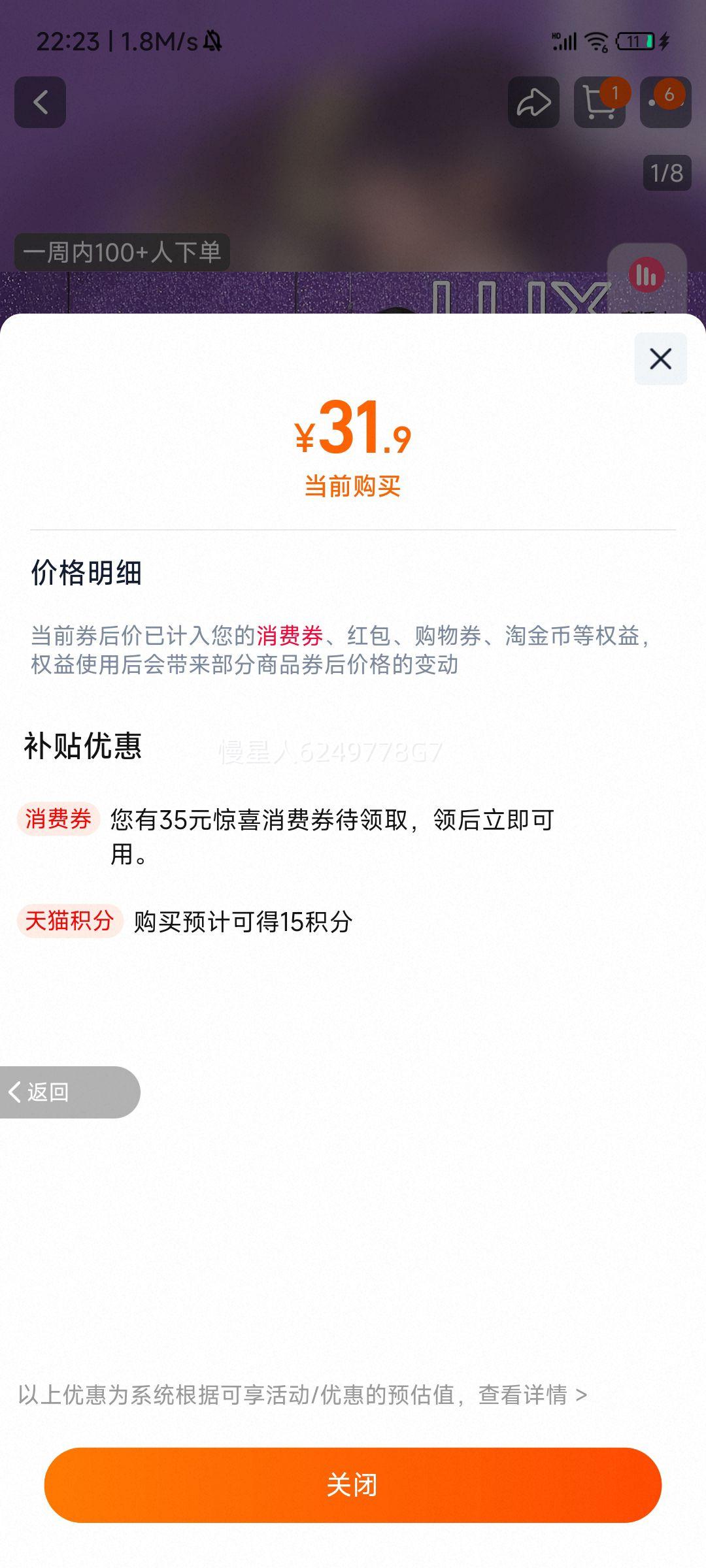The height and width of the screenshot is (1568, 706).
Task: Tap the battery indicator in the status bar
Action: [x=635, y=41]
